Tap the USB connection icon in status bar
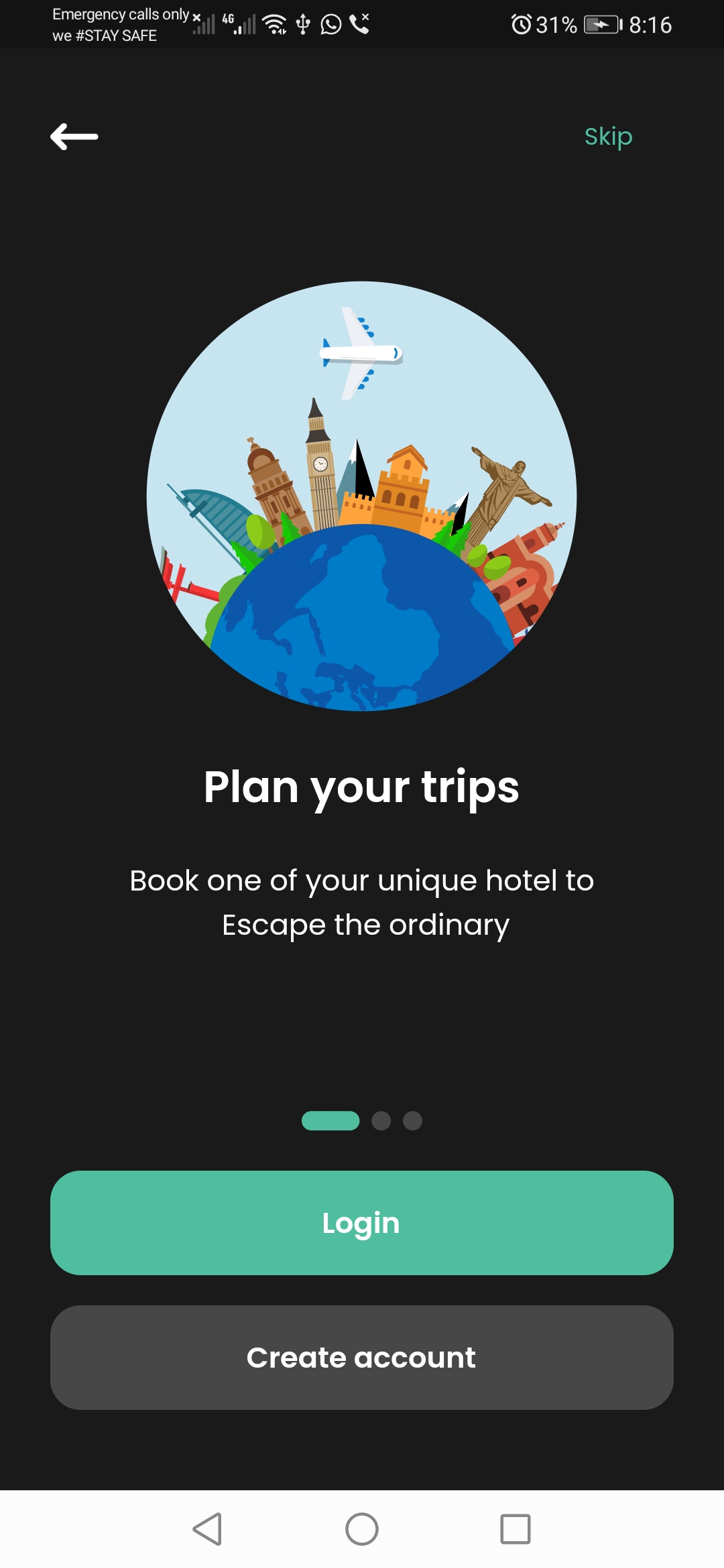 pos(304,24)
